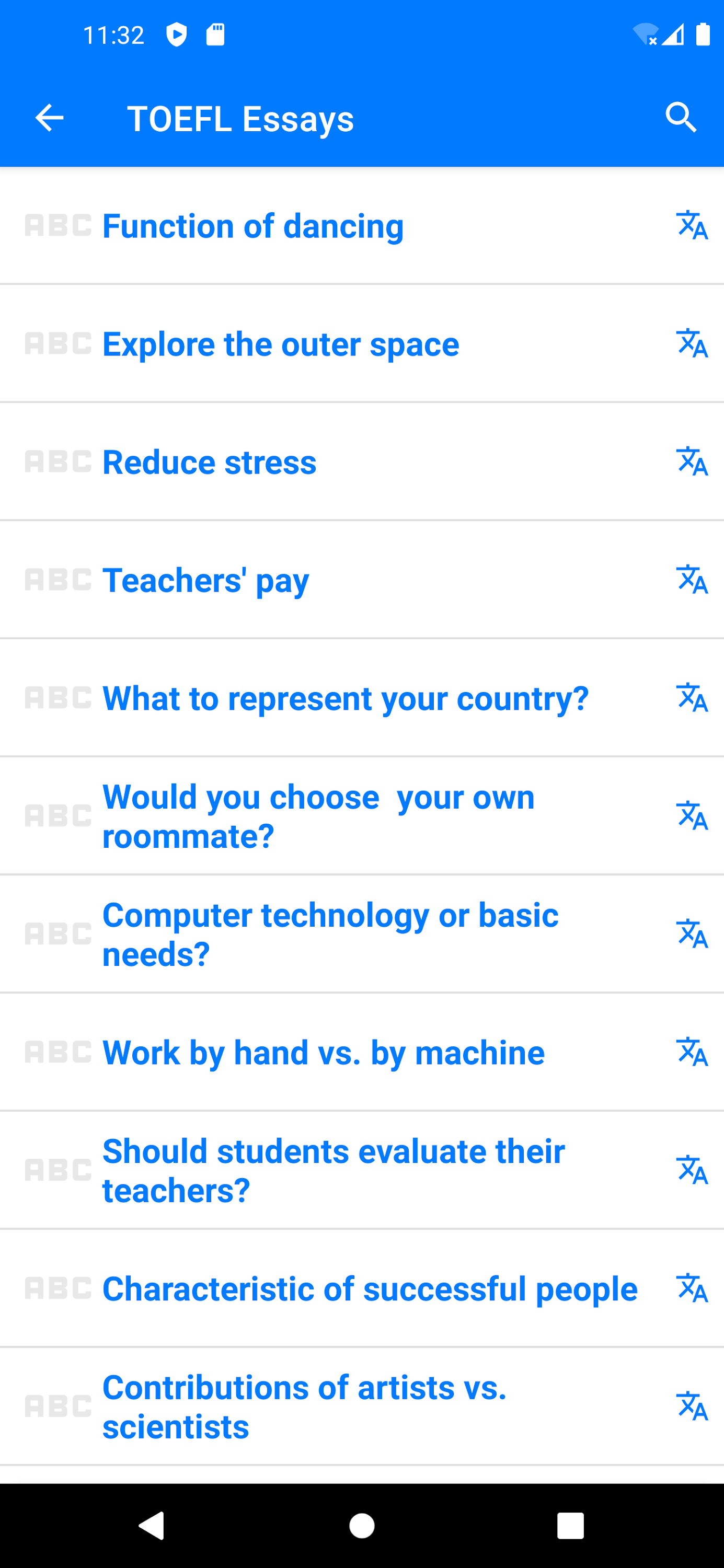This screenshot has height=1568, width=724.
Task: Open Contributions of artists vs. scientists
Action: (304, 1406)
